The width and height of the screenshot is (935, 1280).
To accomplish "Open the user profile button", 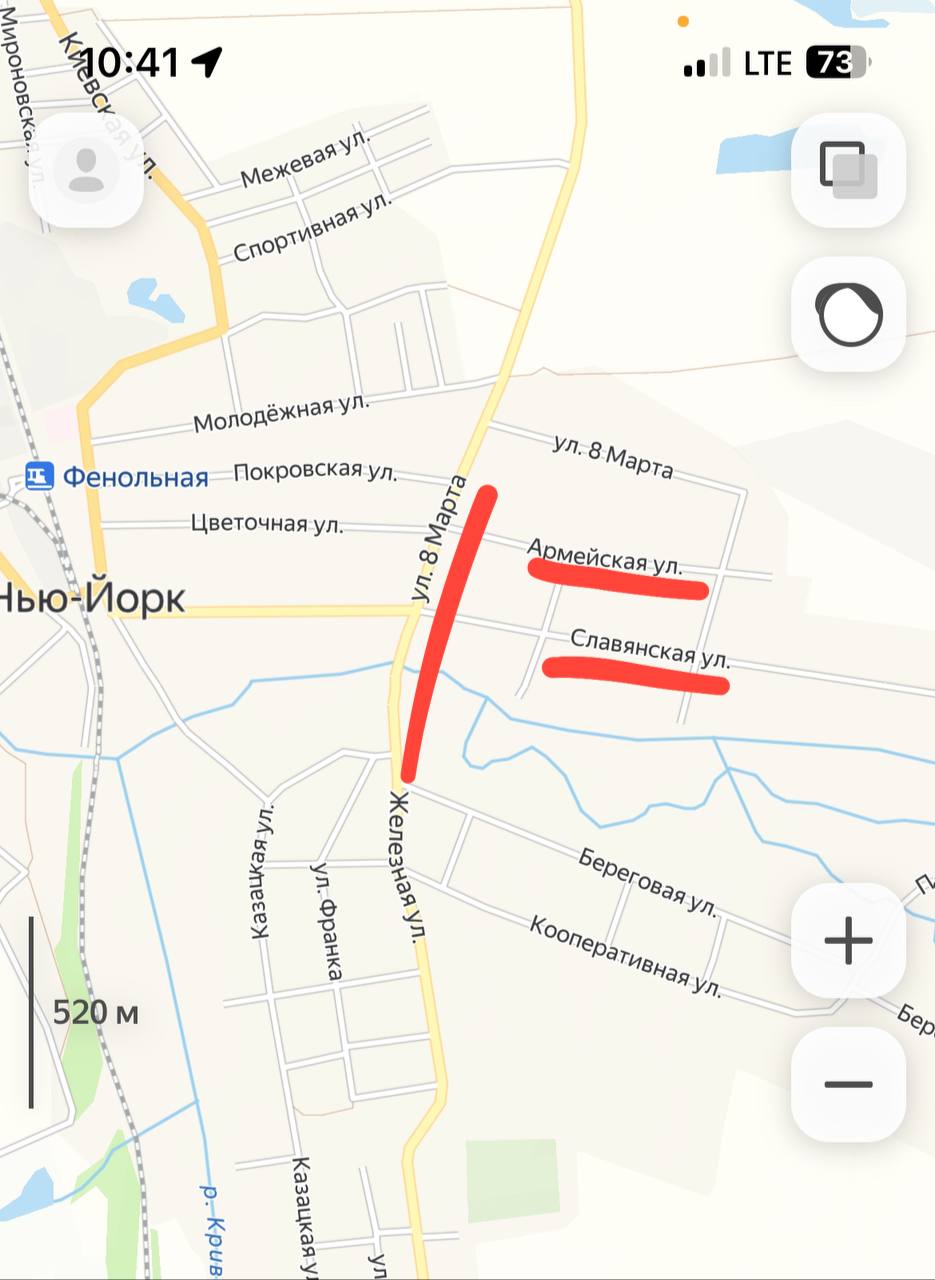I will point(87,169).
